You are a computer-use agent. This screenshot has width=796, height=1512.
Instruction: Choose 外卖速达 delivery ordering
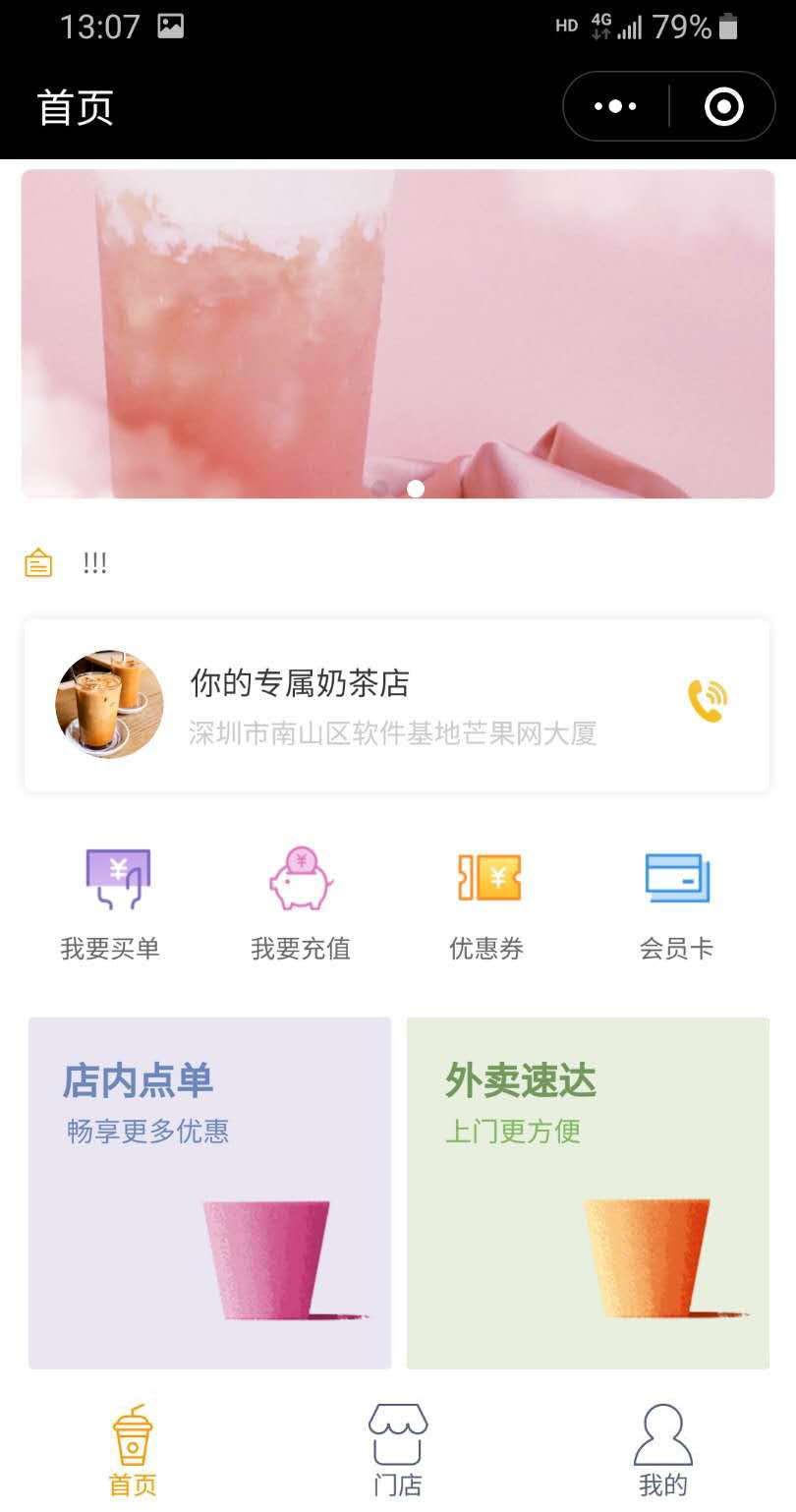pos(588,1192)
